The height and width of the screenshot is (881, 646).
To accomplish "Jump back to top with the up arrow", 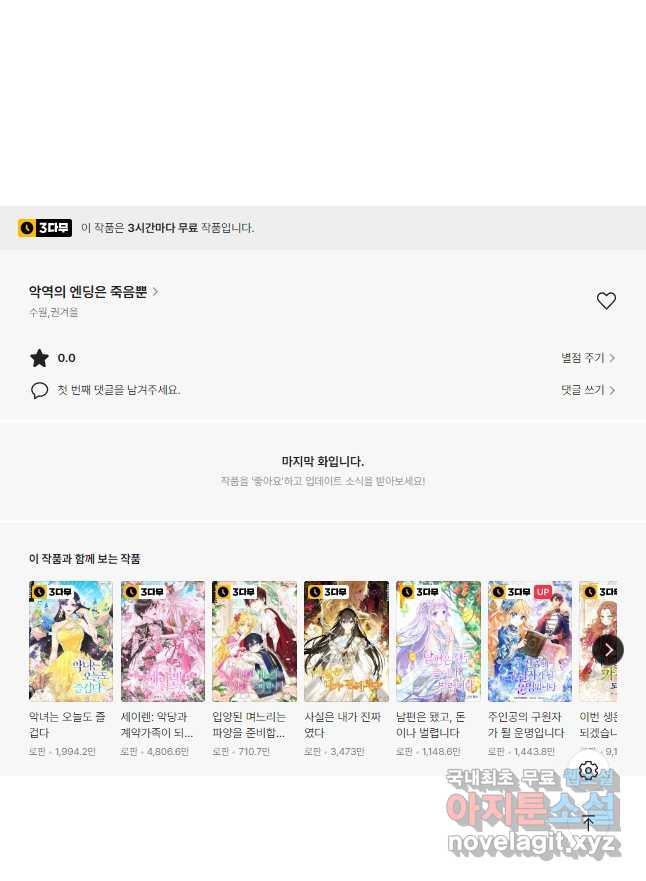I will point(588,823).
